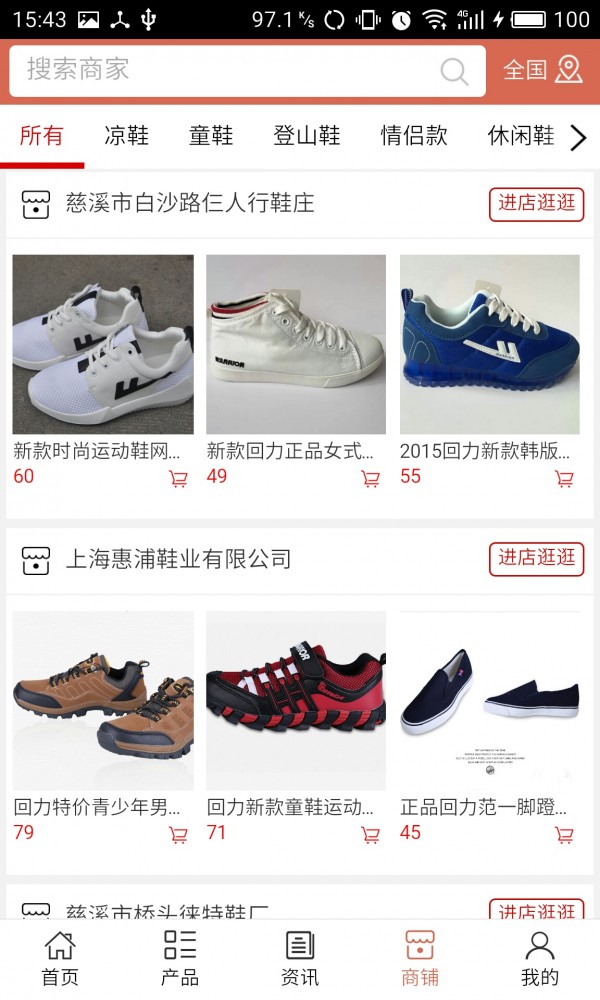Switch to the 凉鞋 category tab
The height and width of the screenshot is (1000, 600).
pyautogui.click(x=126, y=136)
